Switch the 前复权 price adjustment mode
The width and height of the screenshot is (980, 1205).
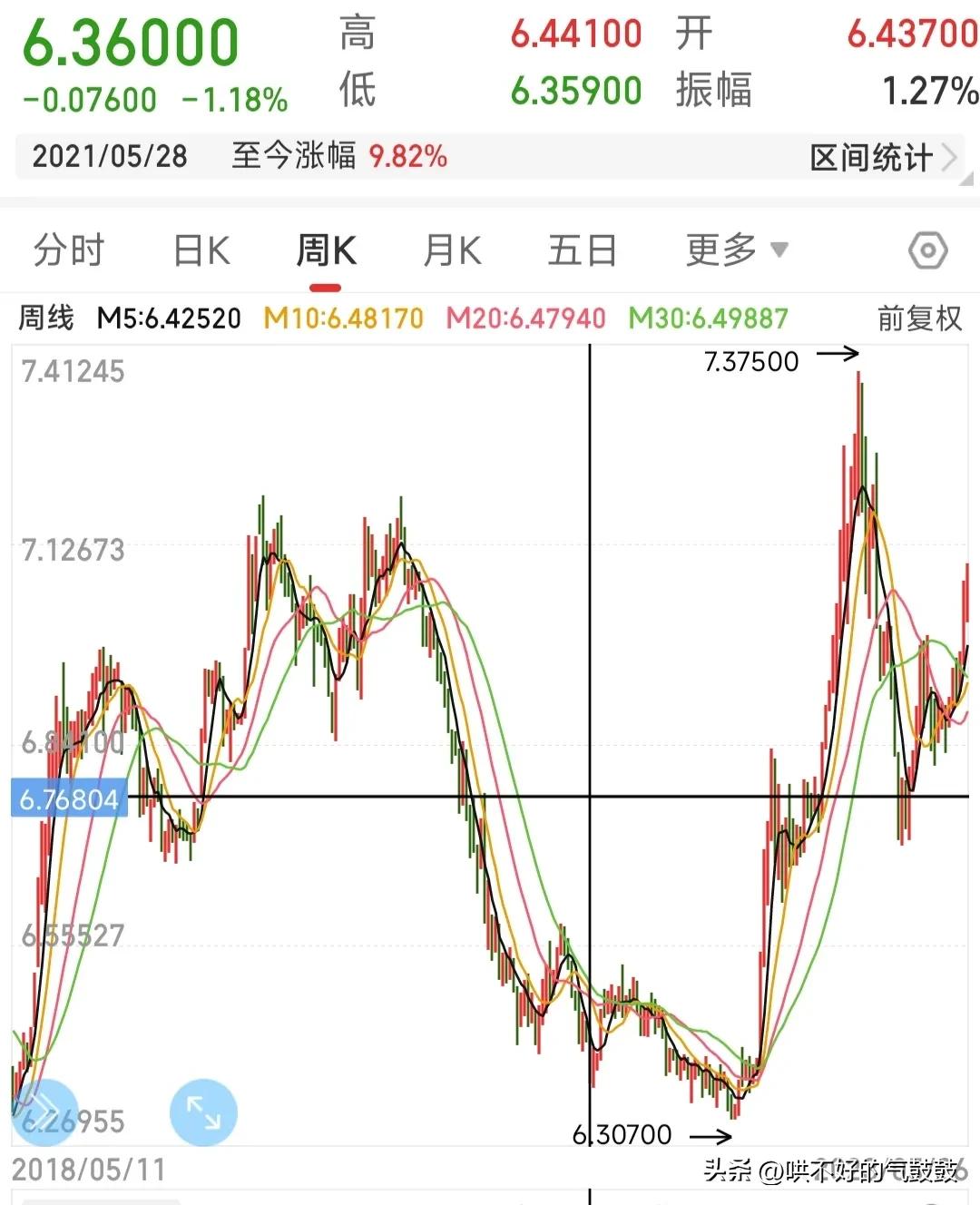coord(919,319)
